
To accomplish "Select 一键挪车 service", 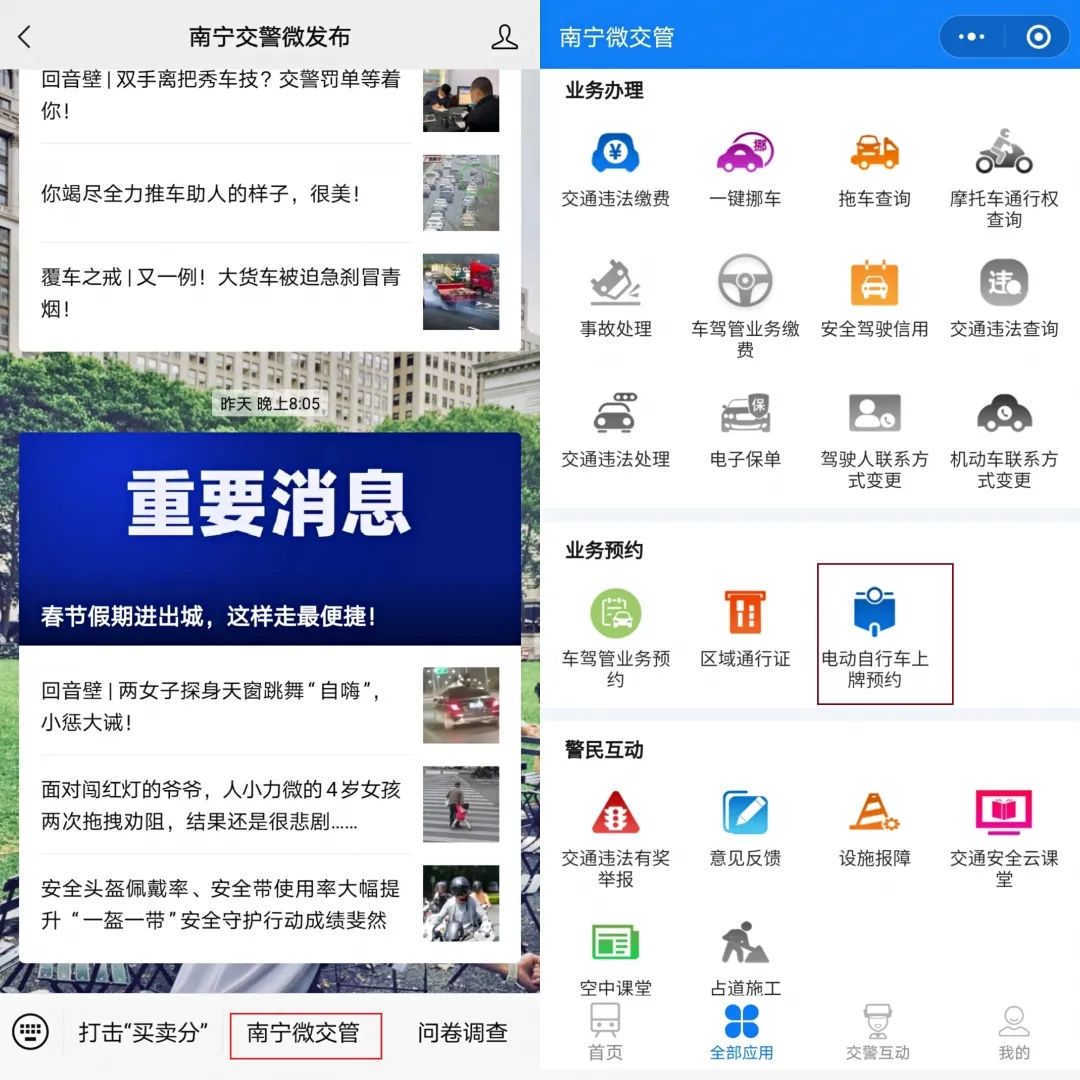I will 745,169.
